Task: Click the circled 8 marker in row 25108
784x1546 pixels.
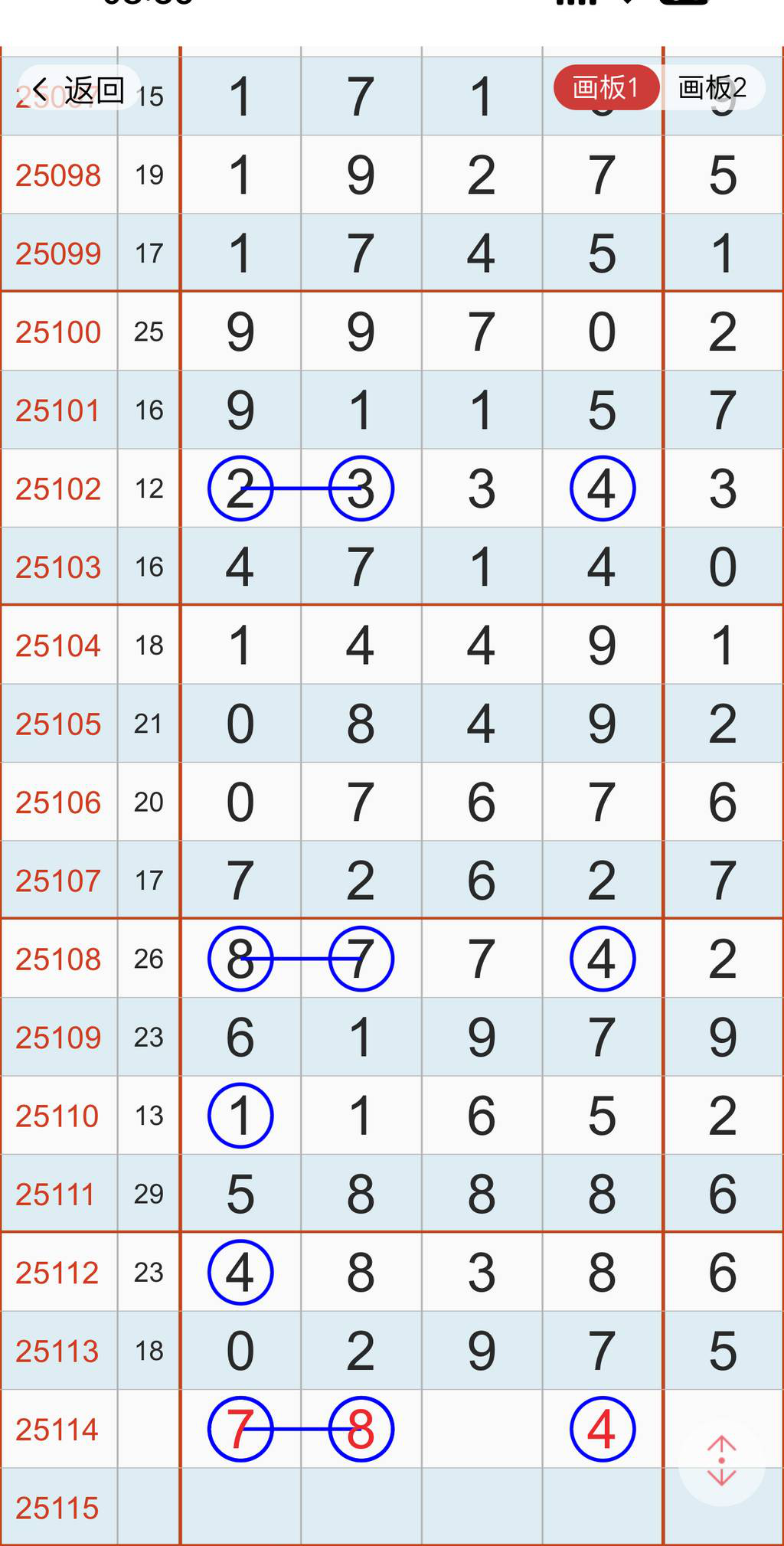Action: [x=240, y=959]
